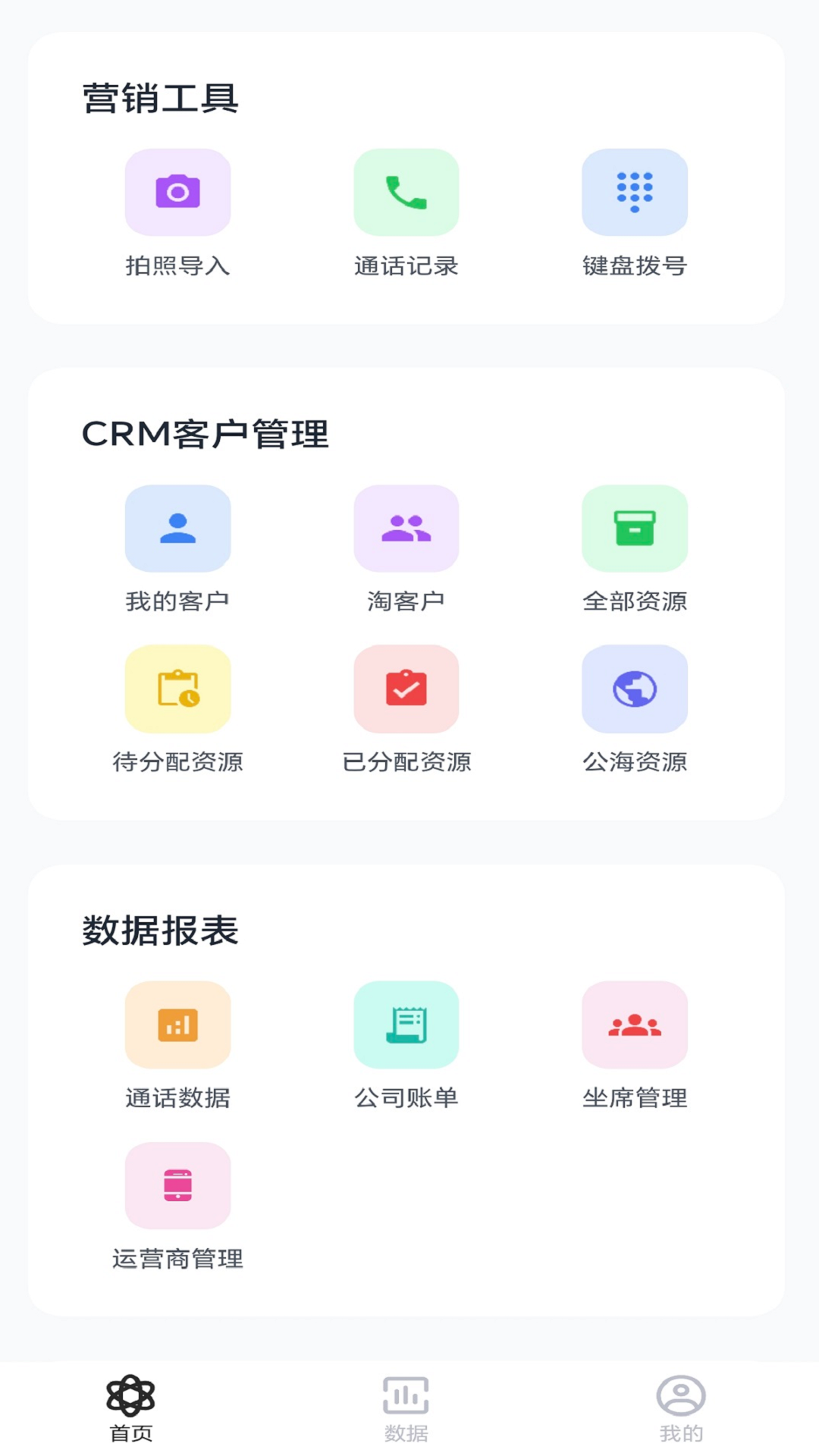Open 淘客户 with the group icon
The height and width of the screenshot is (1456, 819).
pos(406,529)
